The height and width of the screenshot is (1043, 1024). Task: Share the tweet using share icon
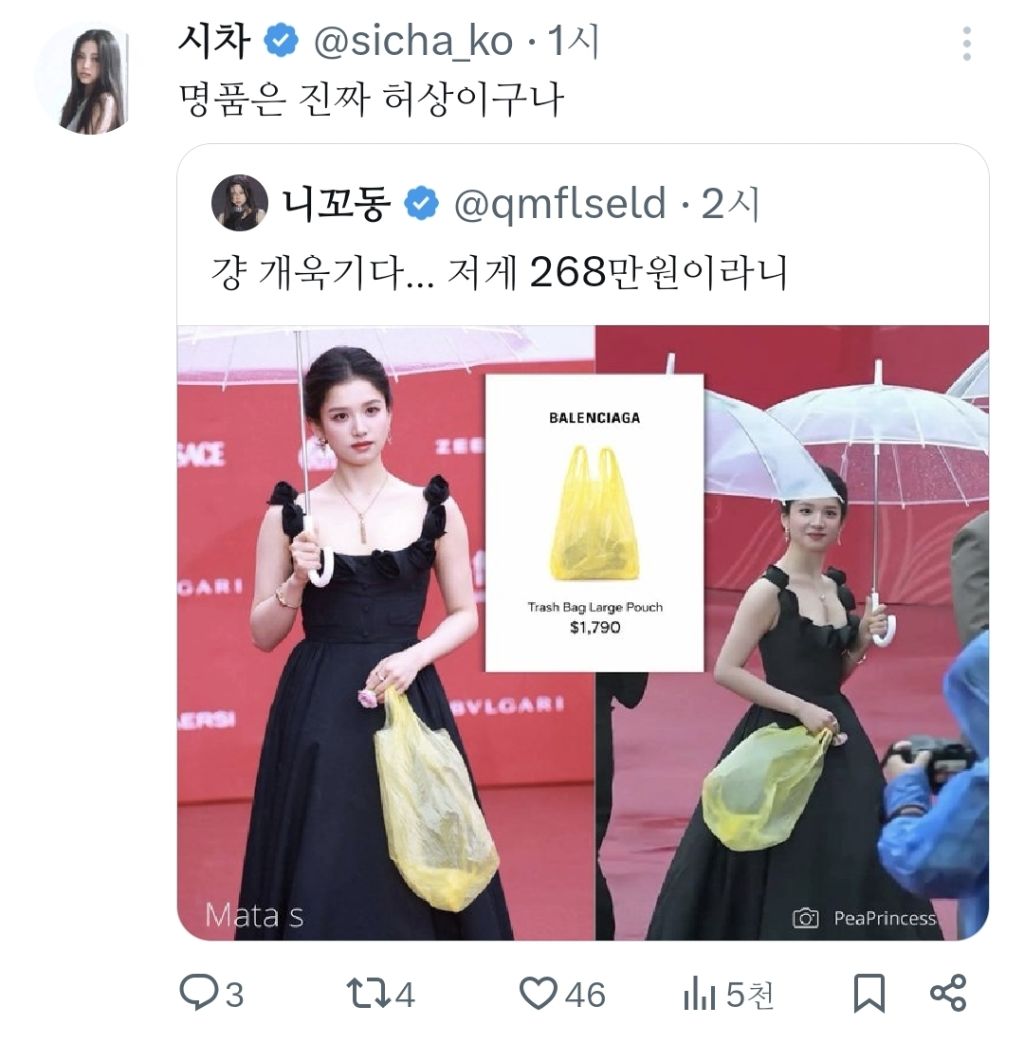[x=948, y=994]
